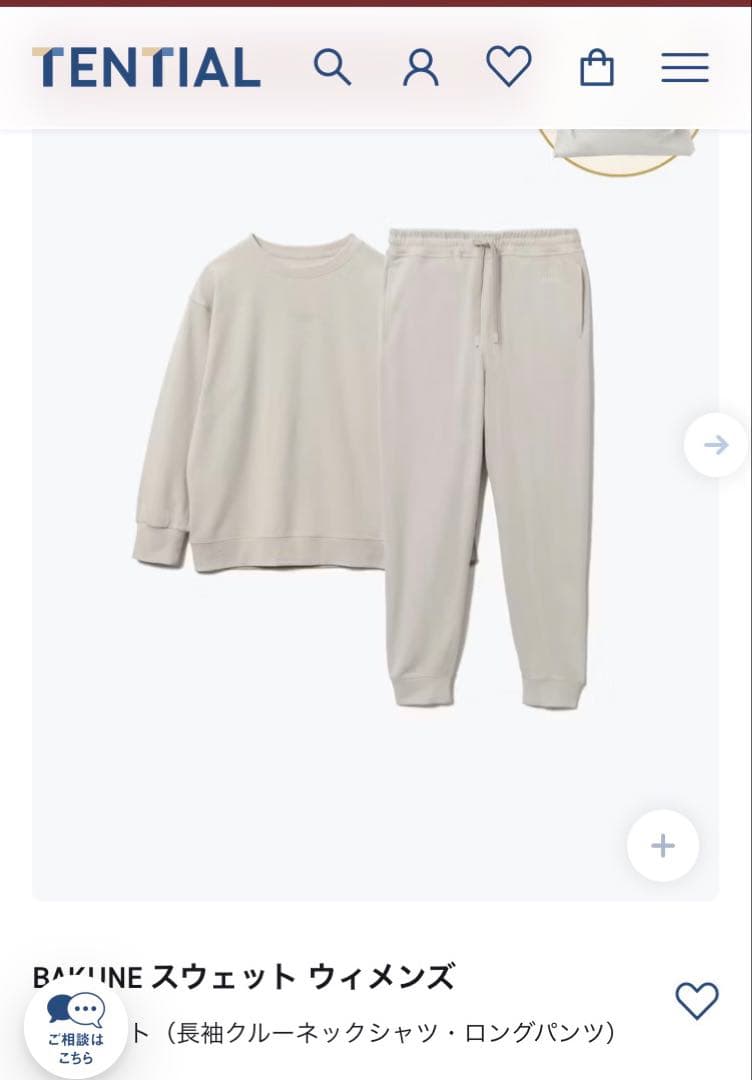
Task: Add BAKUNE sweat to favorites
Action: click(x=697, y=1000)
